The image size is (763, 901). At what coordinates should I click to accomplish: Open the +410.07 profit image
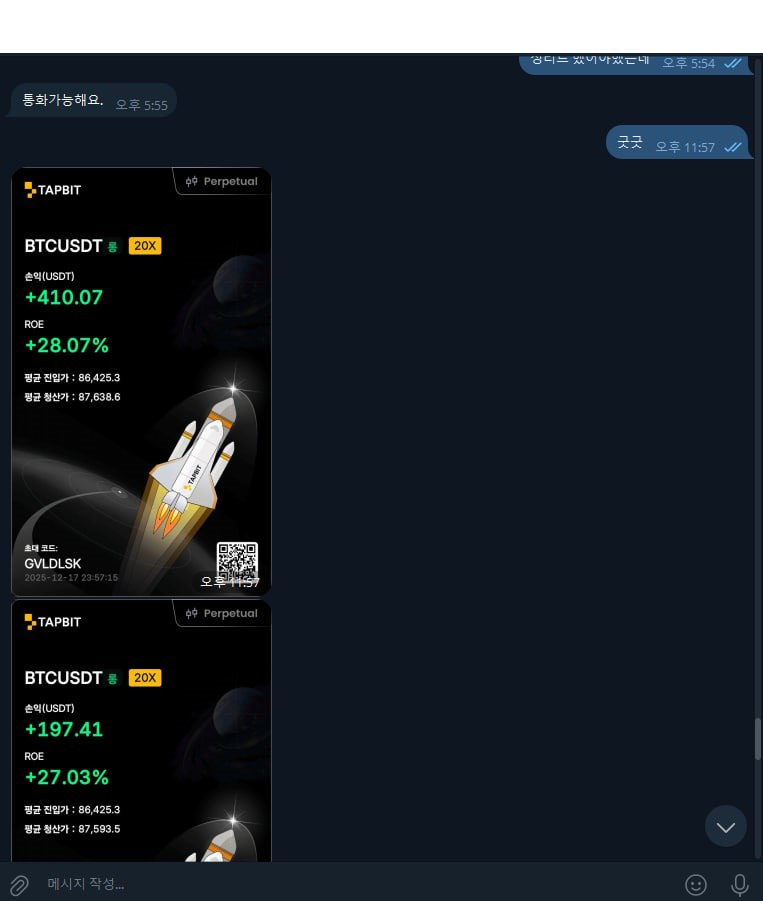[x=141, y=382]
